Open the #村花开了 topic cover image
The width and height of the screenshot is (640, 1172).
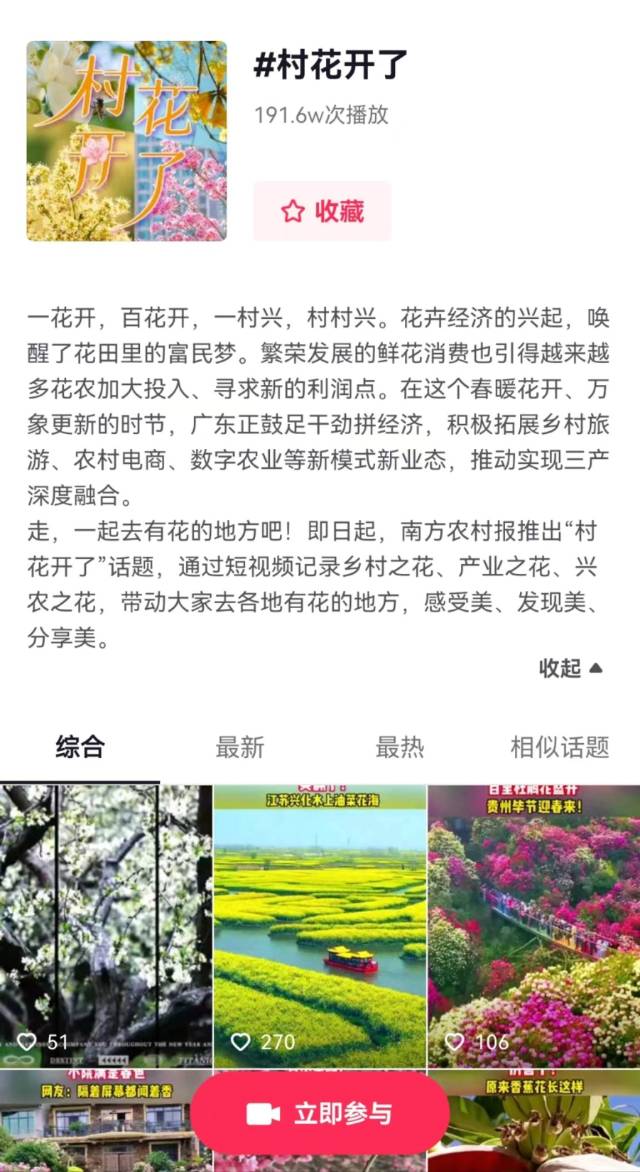pyautogui.click(x=127, y=141)
